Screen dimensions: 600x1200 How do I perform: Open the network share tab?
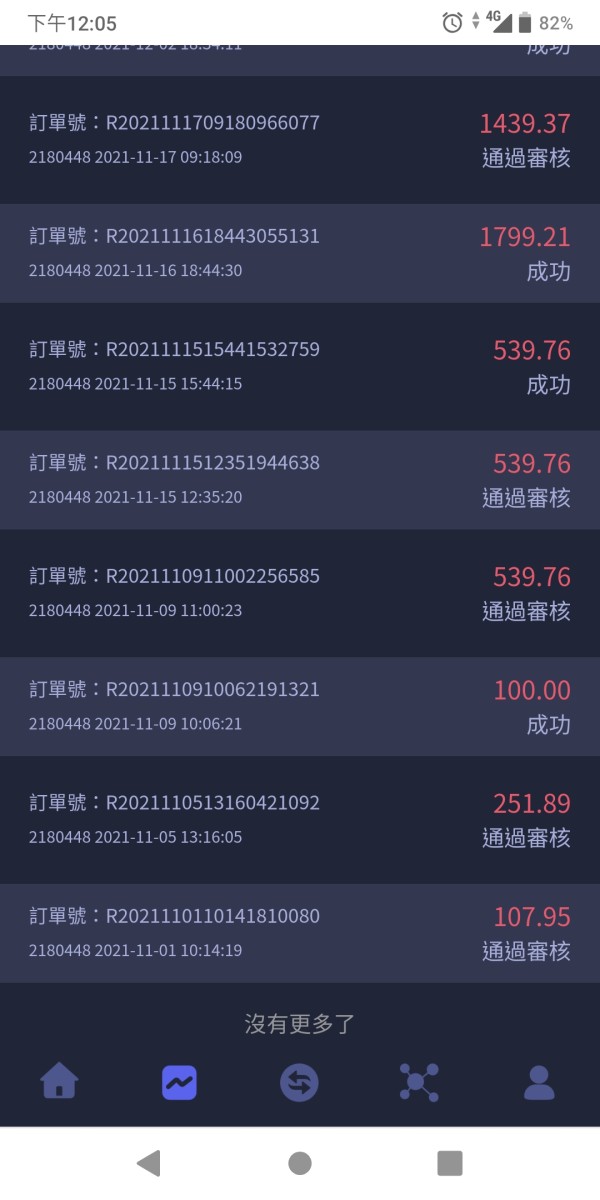(x=419, y=1083)
